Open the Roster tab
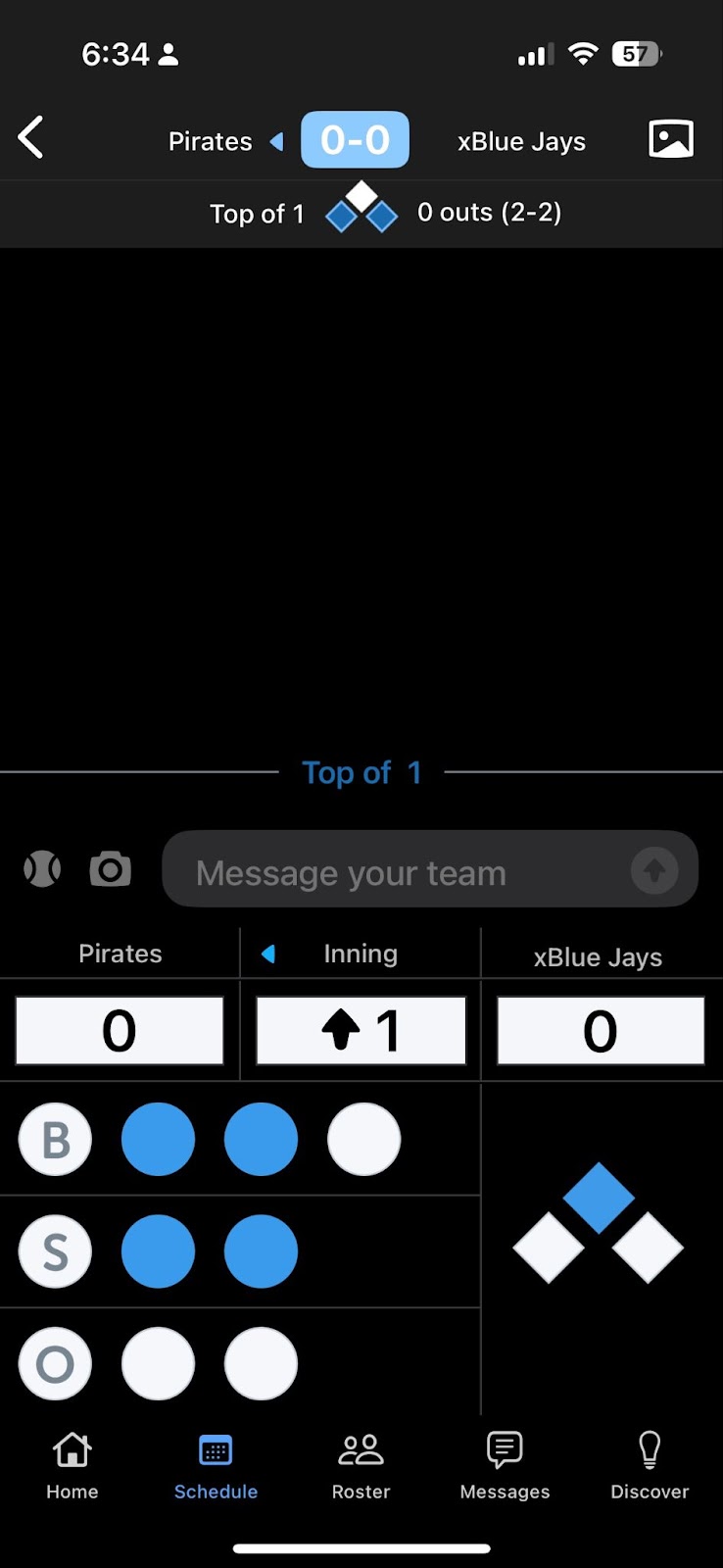Image resolution: width=723 pixels, height=1568 pixels. 361,1465
